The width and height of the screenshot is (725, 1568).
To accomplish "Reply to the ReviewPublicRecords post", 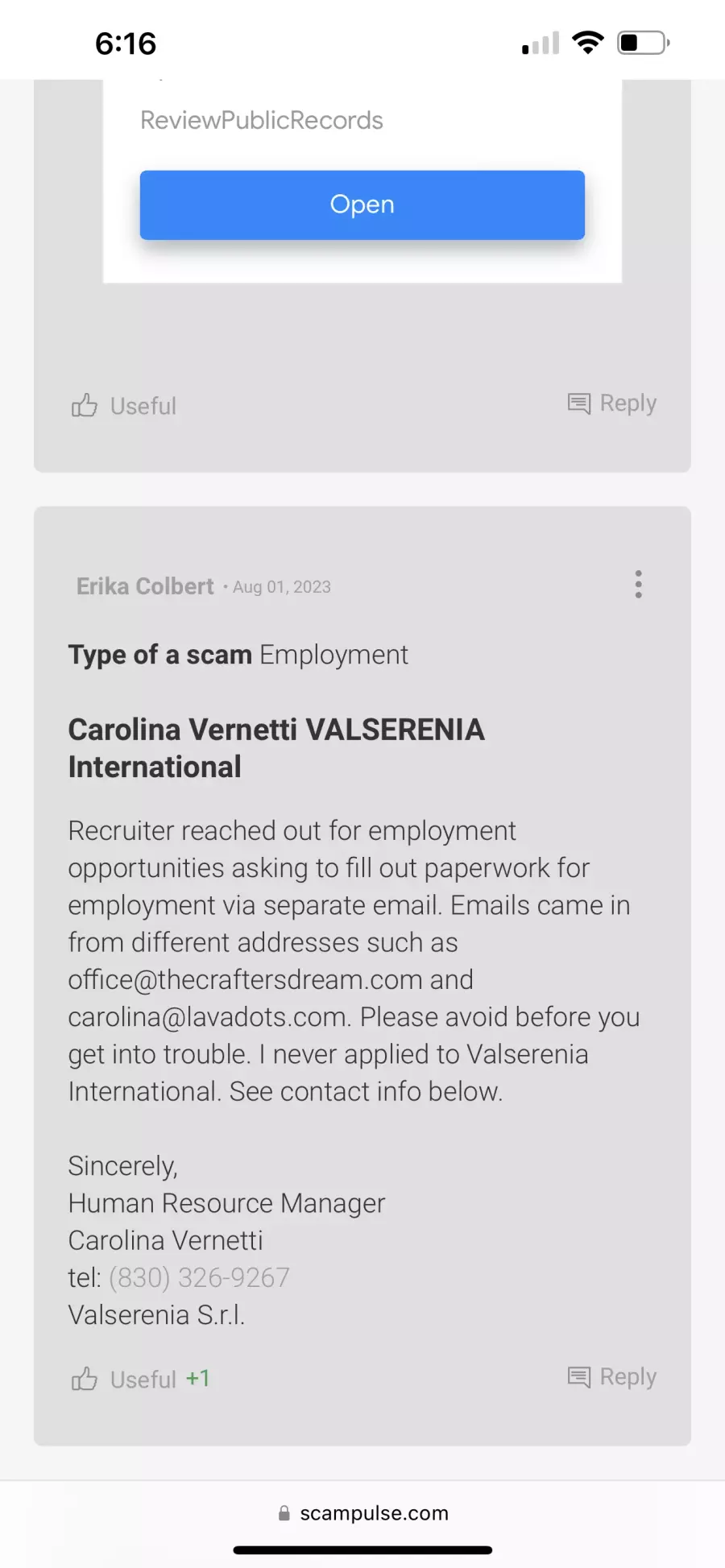I will point(612,403).
